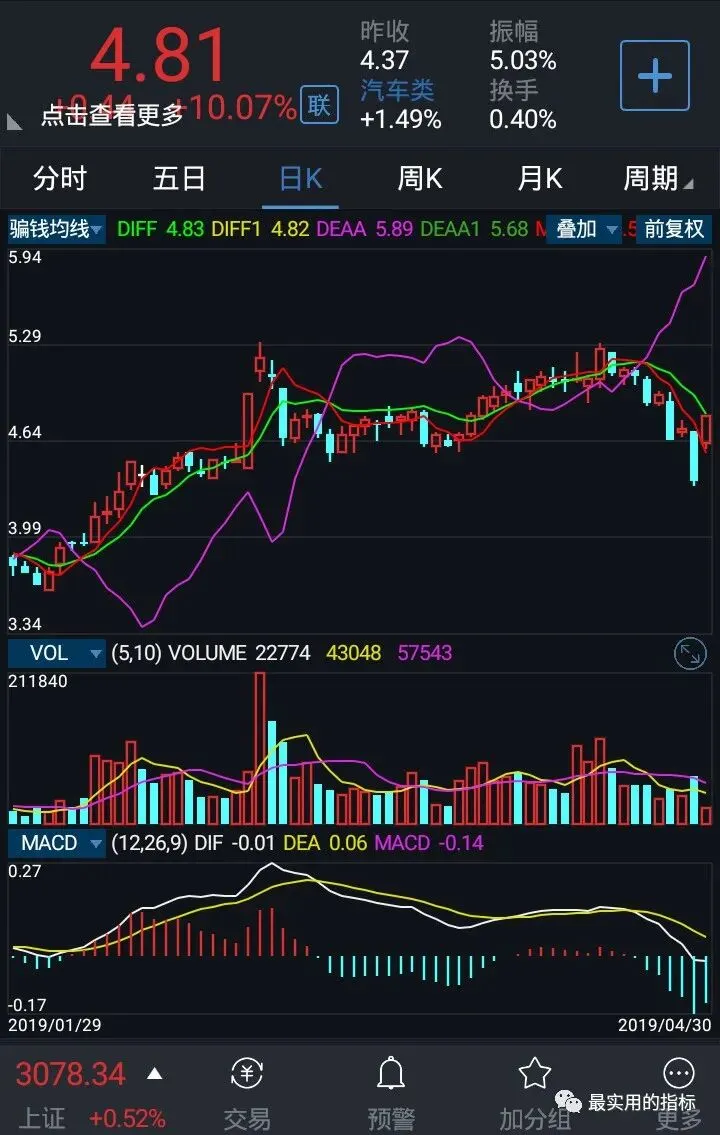Switch to the 分时 intraday tab
The height and width of the screenshot is (1135, 720).
[x=60, y=178]
